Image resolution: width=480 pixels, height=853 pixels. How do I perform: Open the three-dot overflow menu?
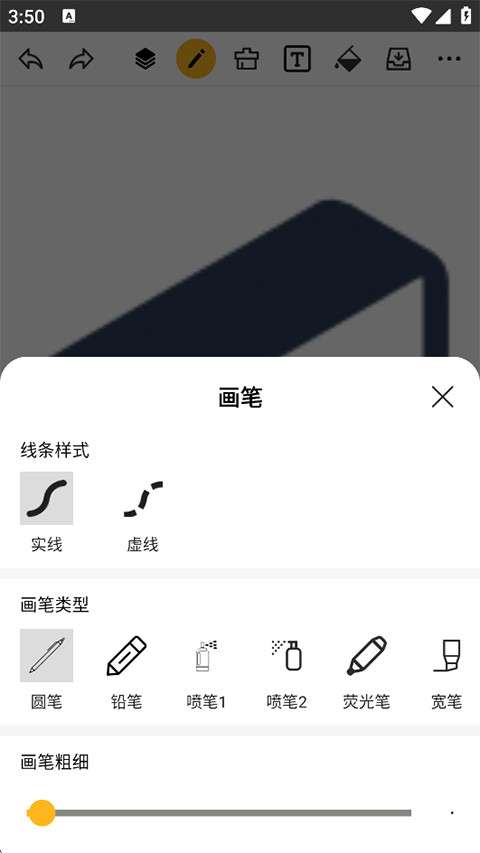pyautogui.click(x=449, y=59)
